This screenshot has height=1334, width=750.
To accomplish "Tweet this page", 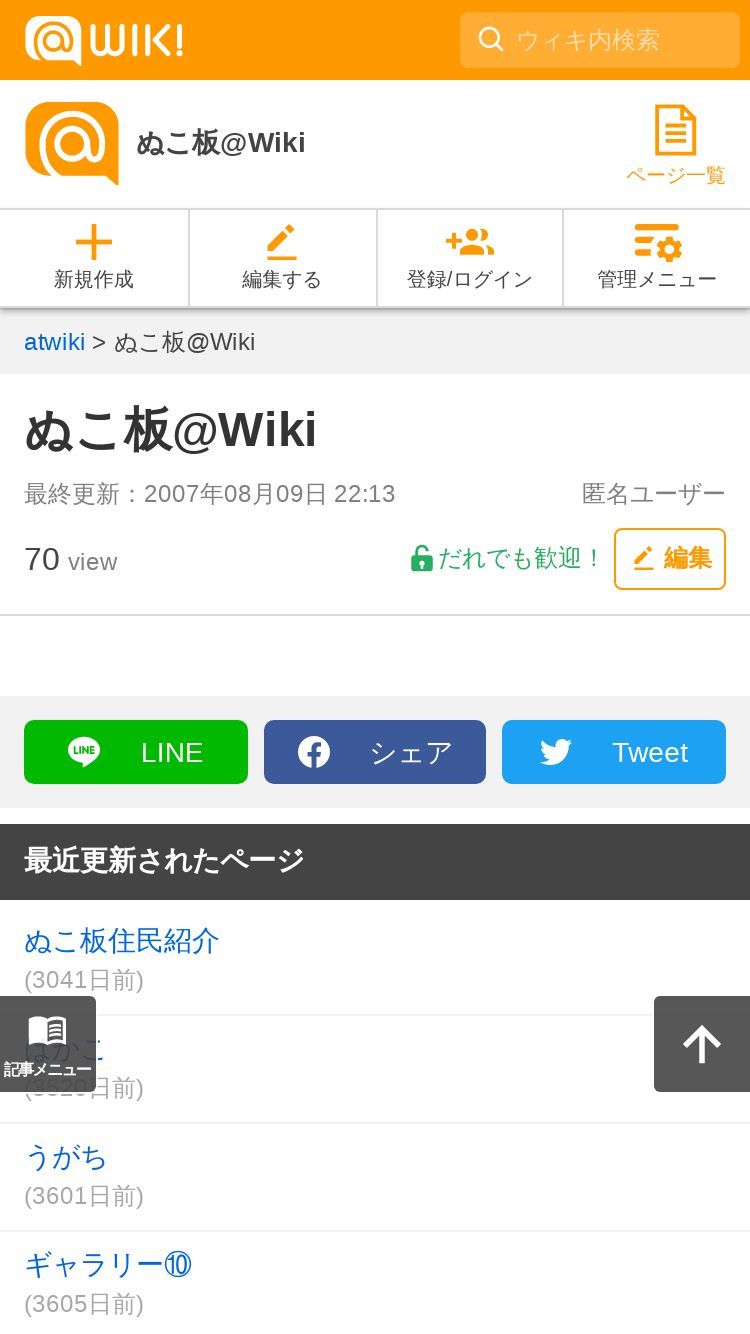I will [614, 752].
